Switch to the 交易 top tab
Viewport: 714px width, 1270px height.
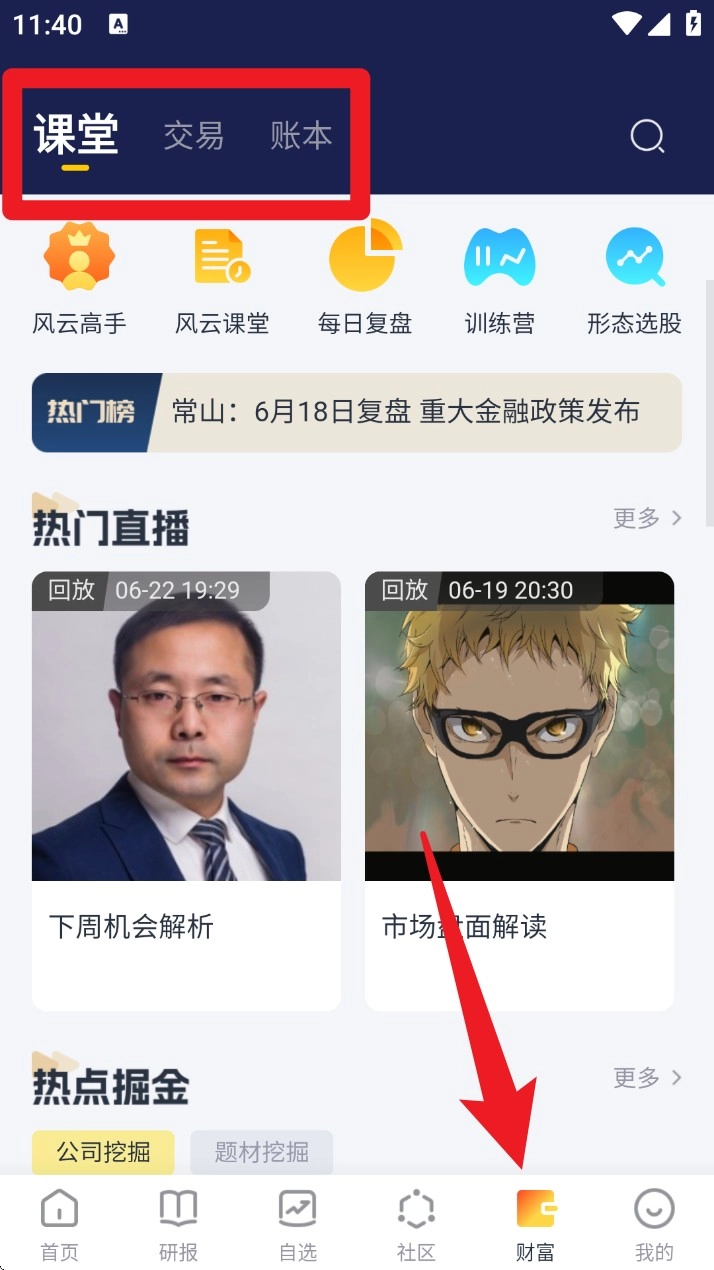[x=193, y=136]
